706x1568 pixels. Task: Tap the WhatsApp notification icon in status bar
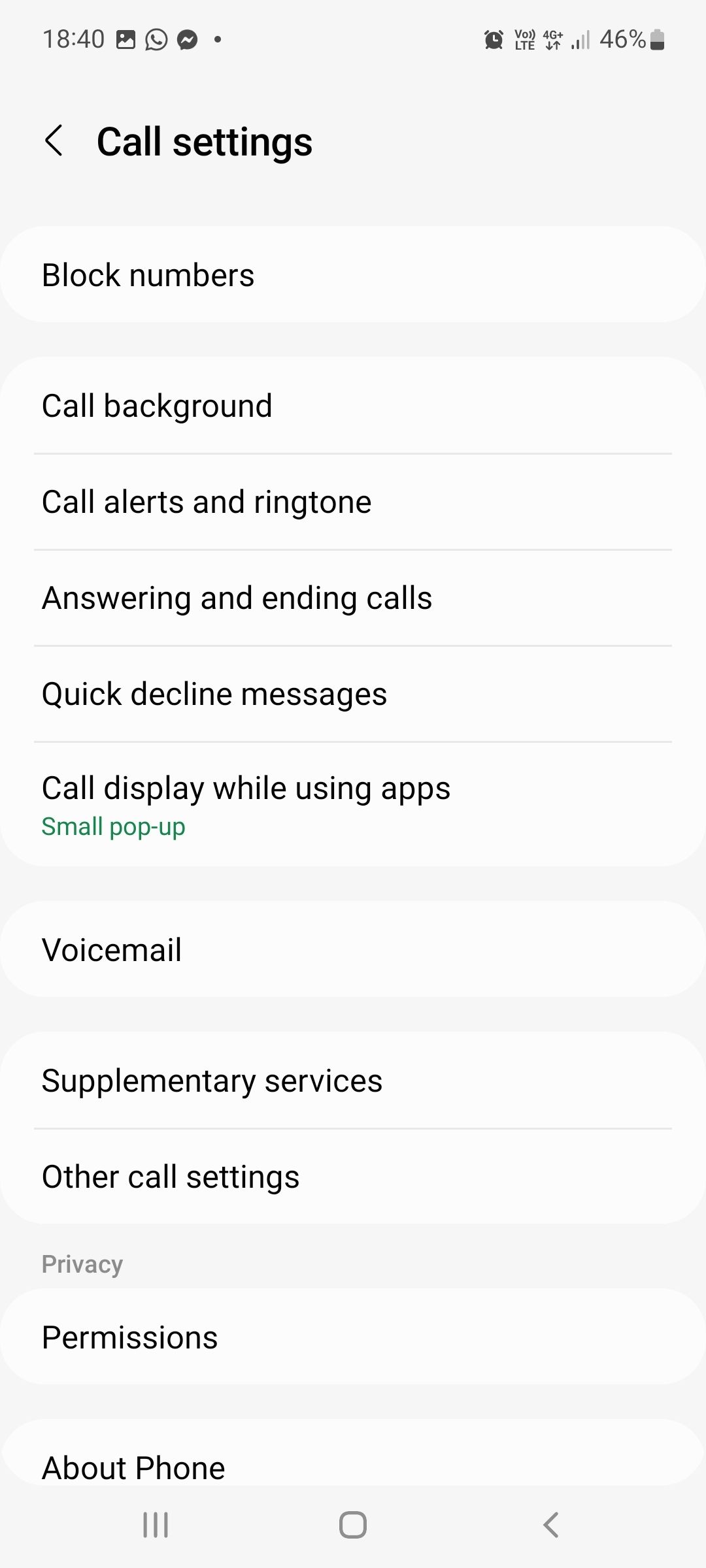tap(157, 39)
